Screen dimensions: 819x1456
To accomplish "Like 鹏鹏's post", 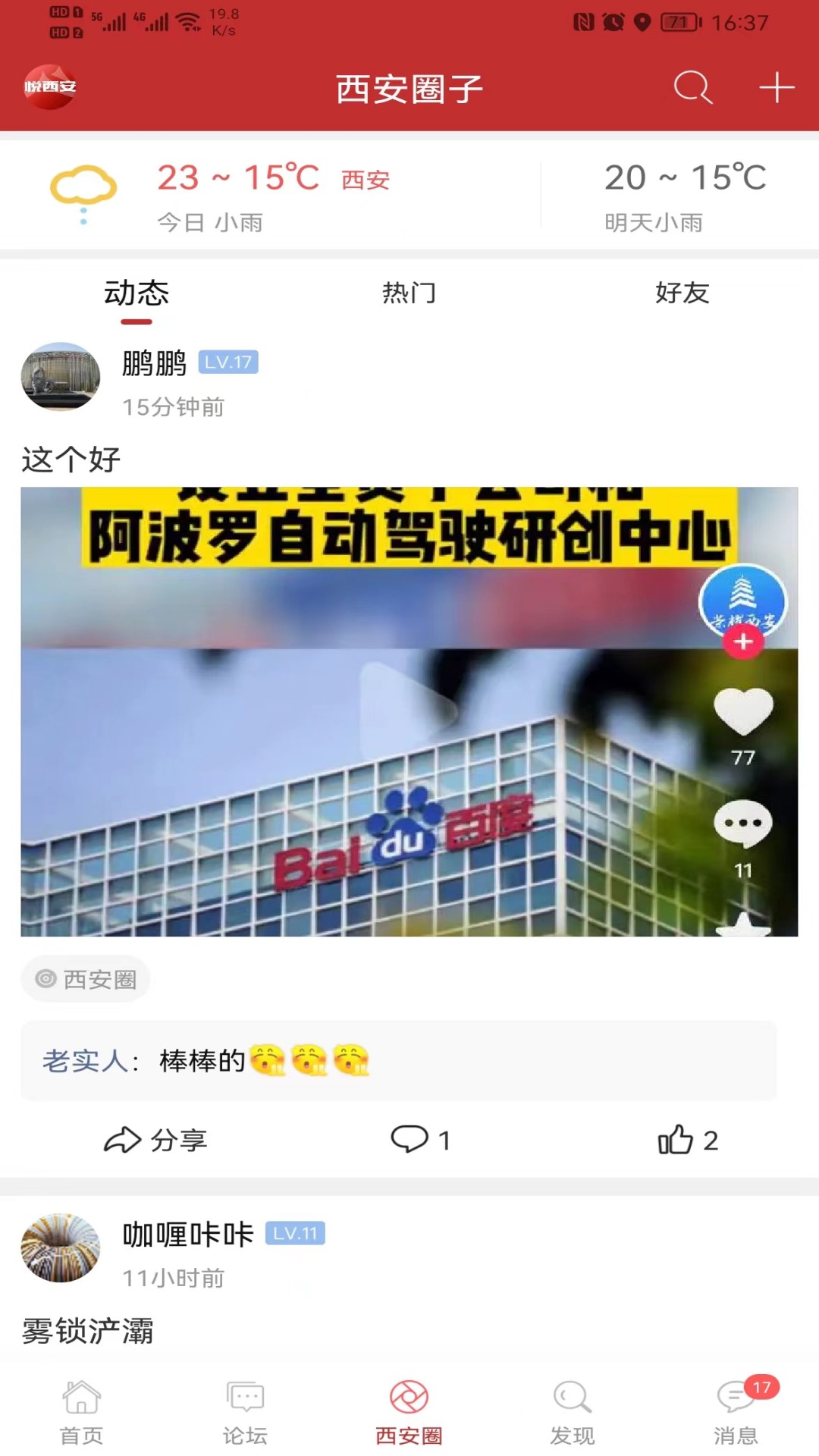I will [x=687, y=1140].
